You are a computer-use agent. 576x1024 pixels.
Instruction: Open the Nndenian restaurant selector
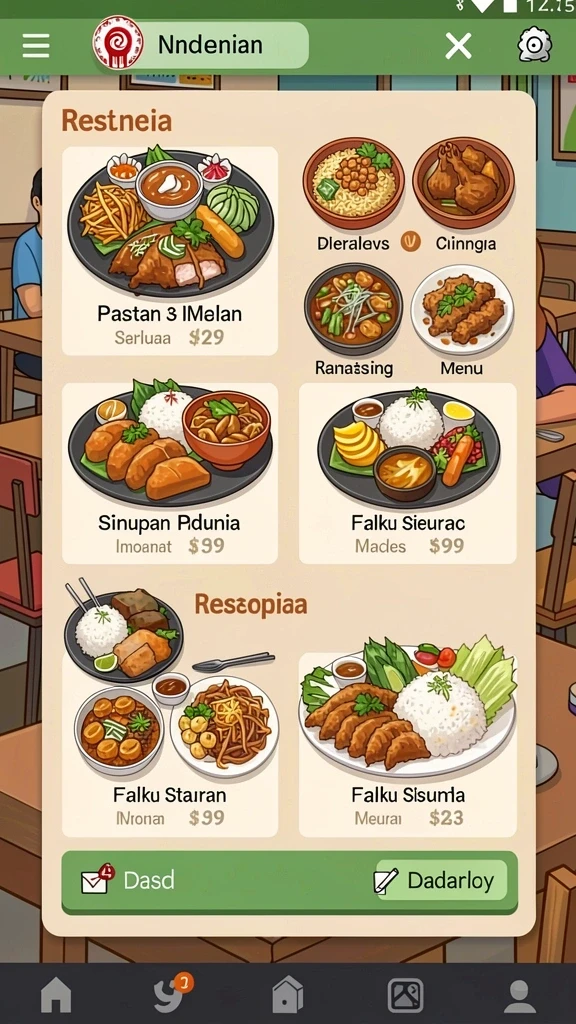point(200,45)
